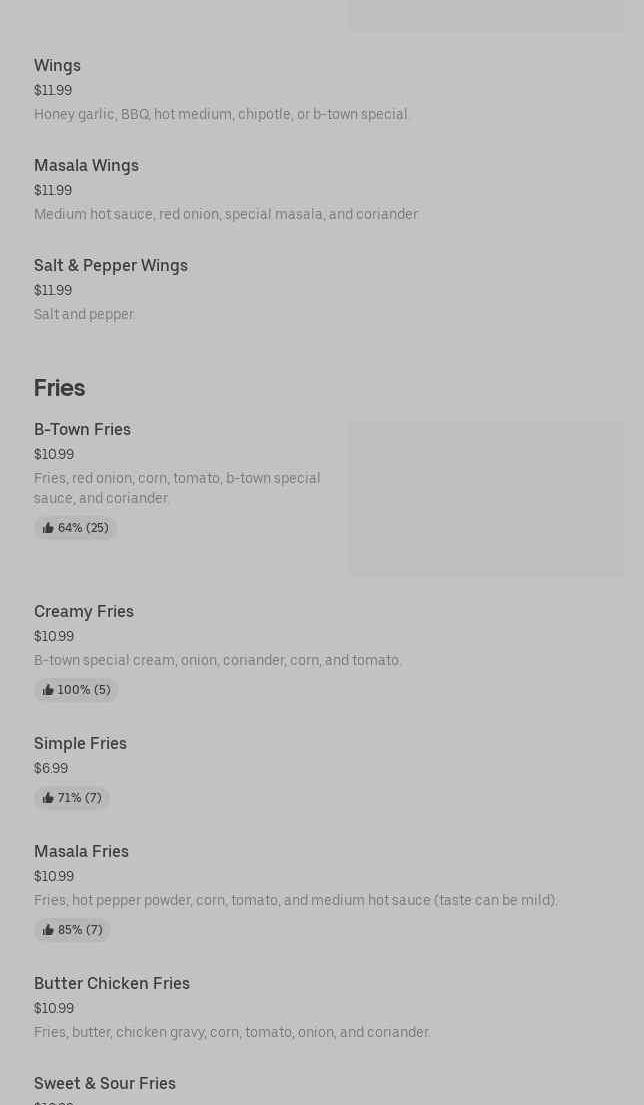Select Sweet & Sour Fries item
The width and height of the screenshot is (644, 1105).
[x=104, y=1084]
